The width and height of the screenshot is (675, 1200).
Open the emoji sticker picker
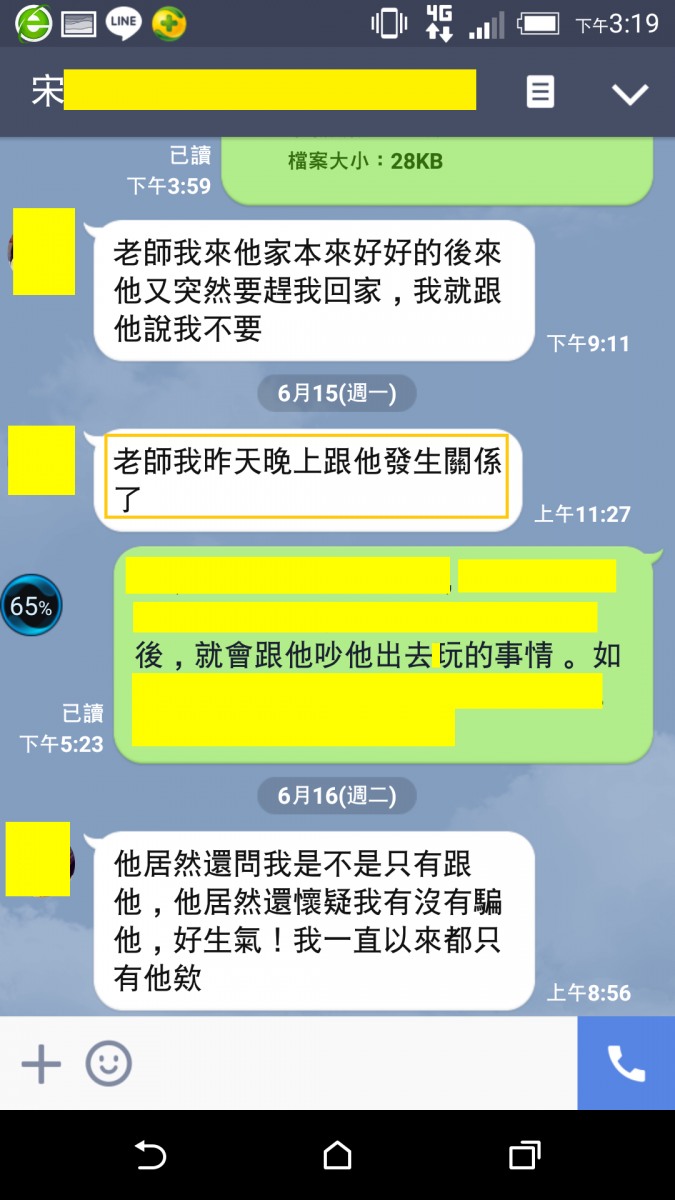[108, 1063]
